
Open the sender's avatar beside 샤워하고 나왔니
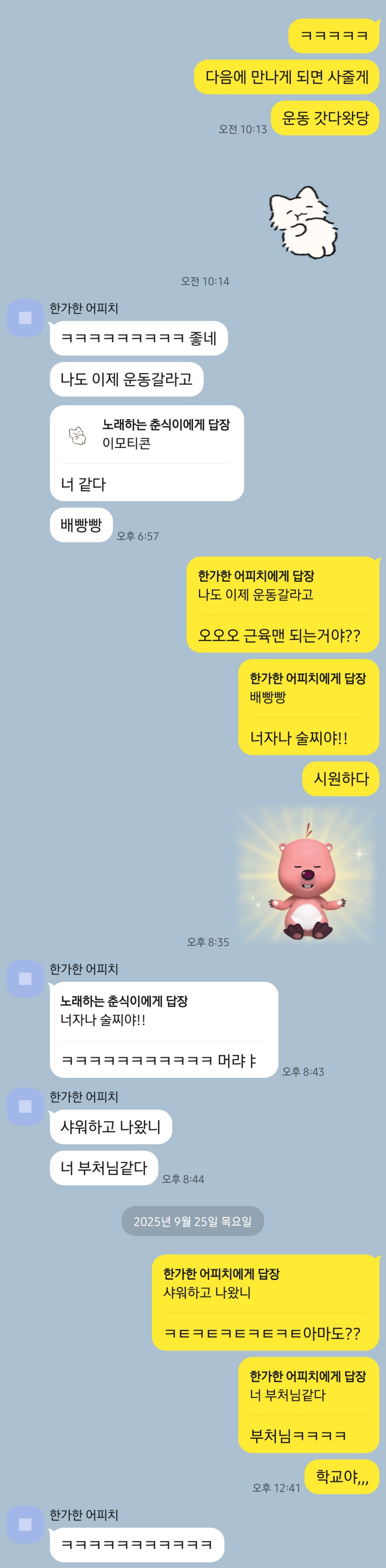click(25, 1106)
